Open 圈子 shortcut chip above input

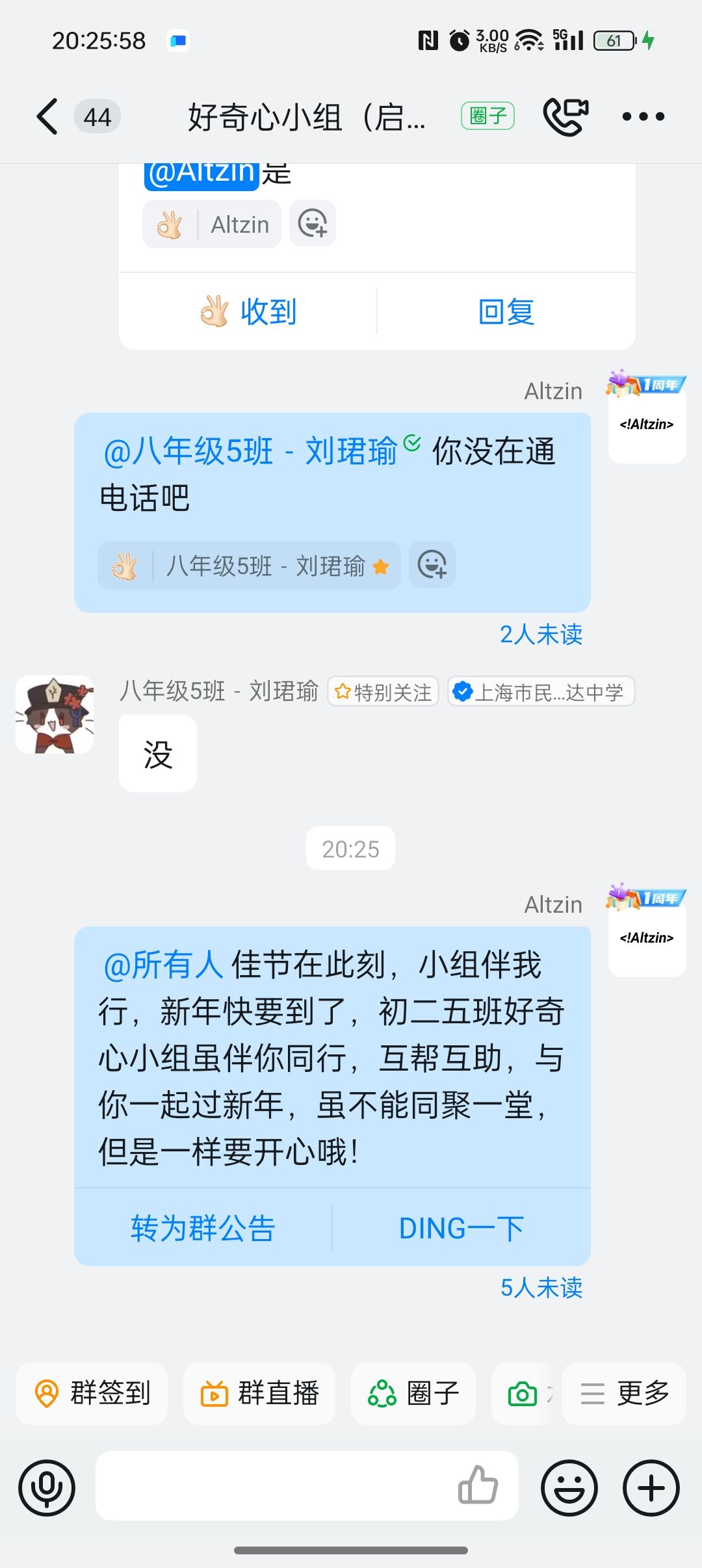[414, 1393]
